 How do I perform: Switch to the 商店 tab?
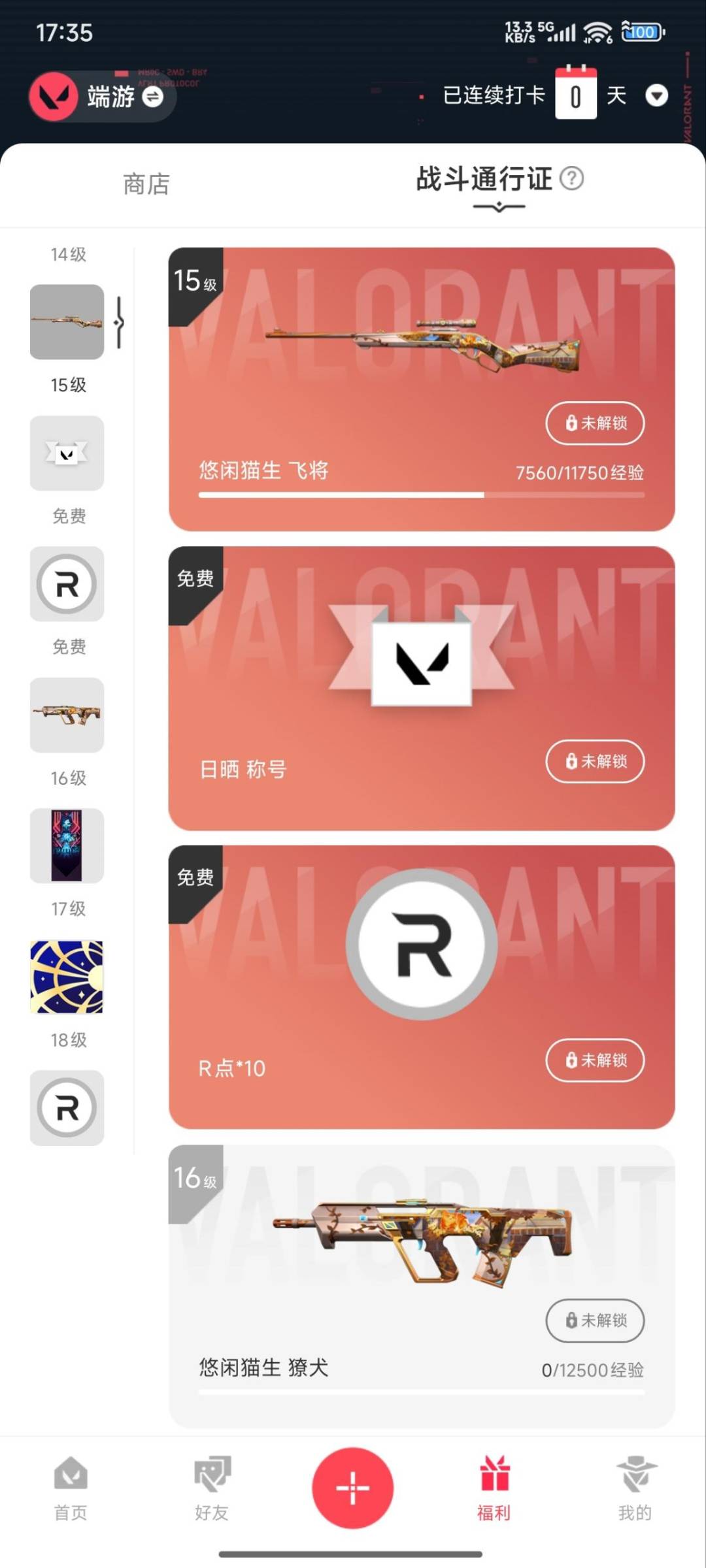[x=146, y=184]
